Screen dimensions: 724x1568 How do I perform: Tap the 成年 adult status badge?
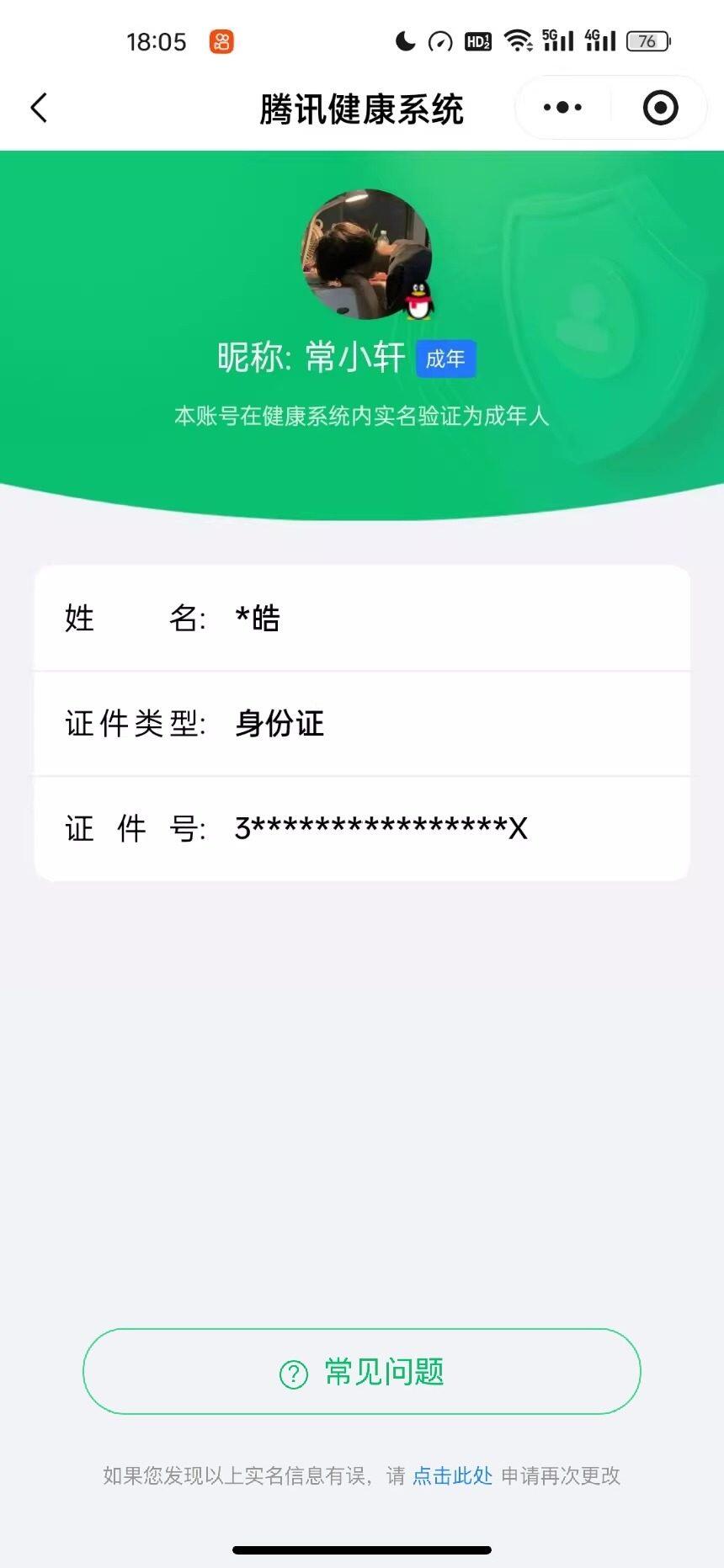pyautogui.click(x=445, y=358)
